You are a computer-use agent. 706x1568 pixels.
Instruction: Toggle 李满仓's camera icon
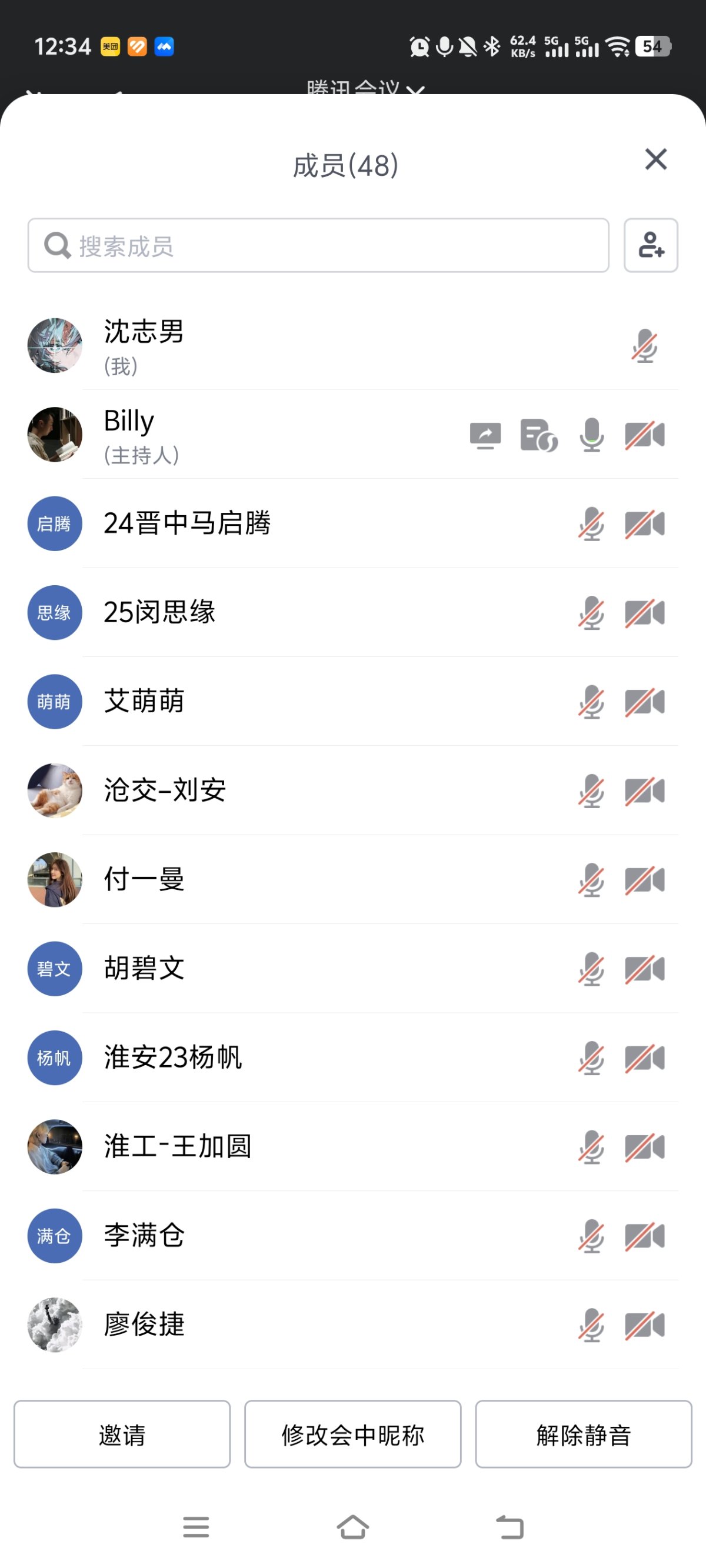[644, 1236]
